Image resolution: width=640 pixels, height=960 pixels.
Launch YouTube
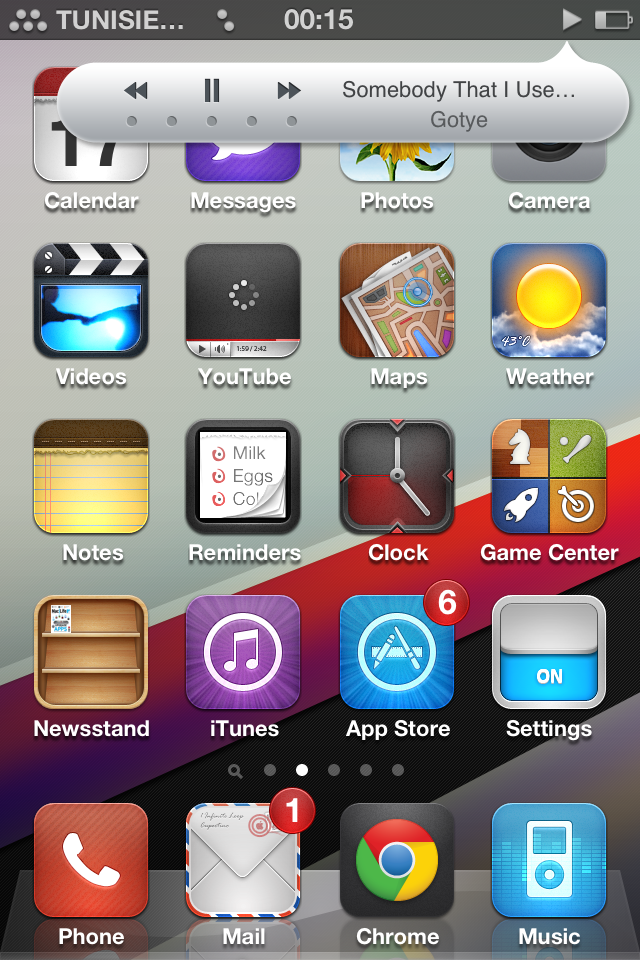click(x=243, y=301)
